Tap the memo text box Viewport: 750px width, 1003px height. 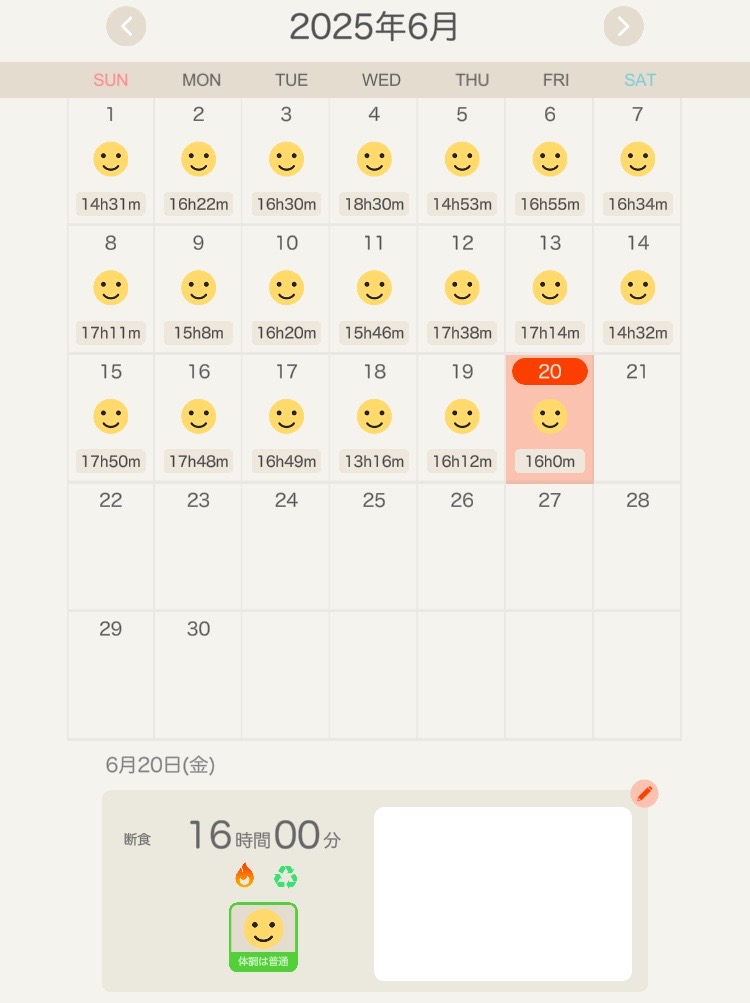coord(502,894)
